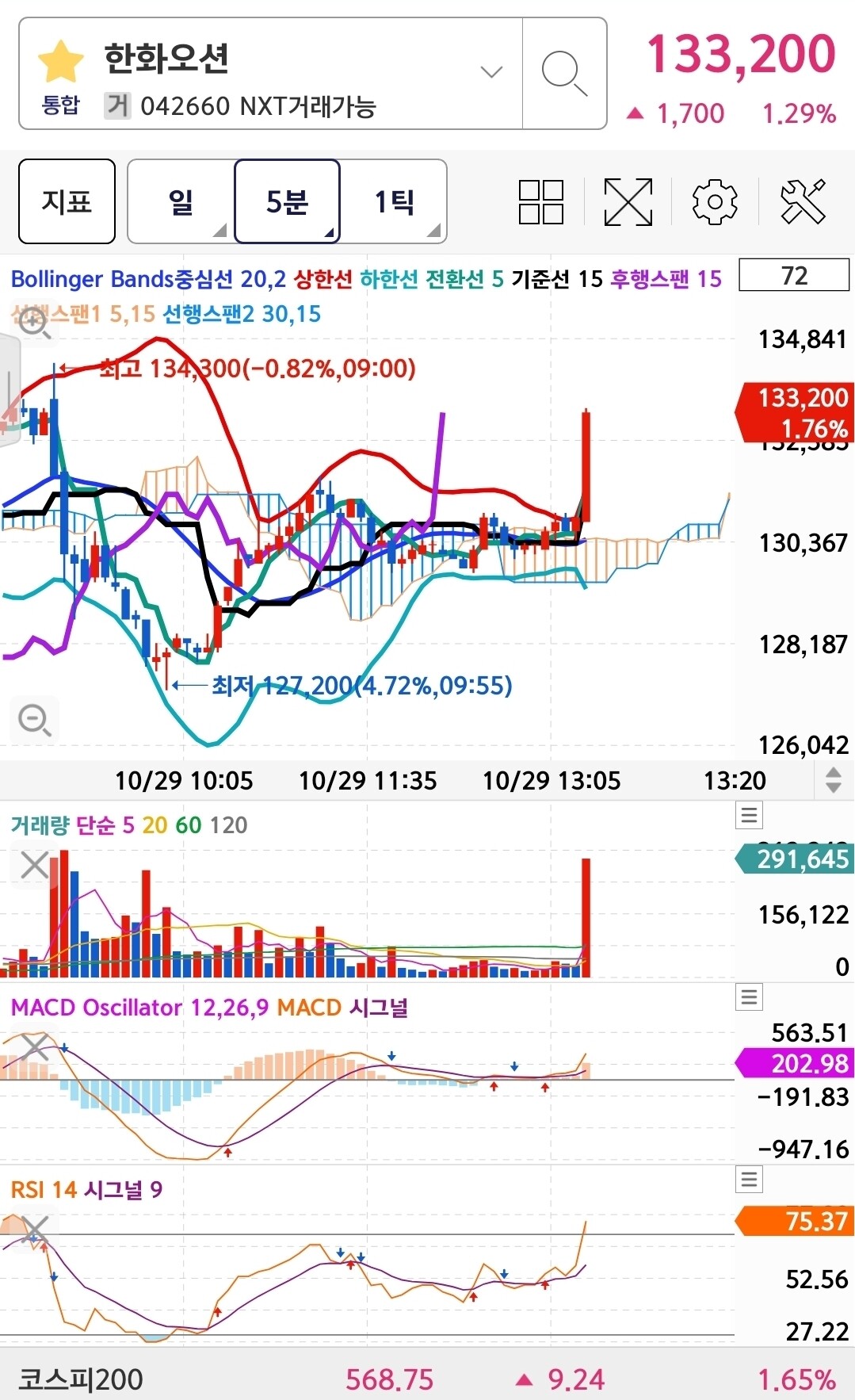Zoom in on the chart
Viewport: 855px width, 1400px height.
[34, 322]
